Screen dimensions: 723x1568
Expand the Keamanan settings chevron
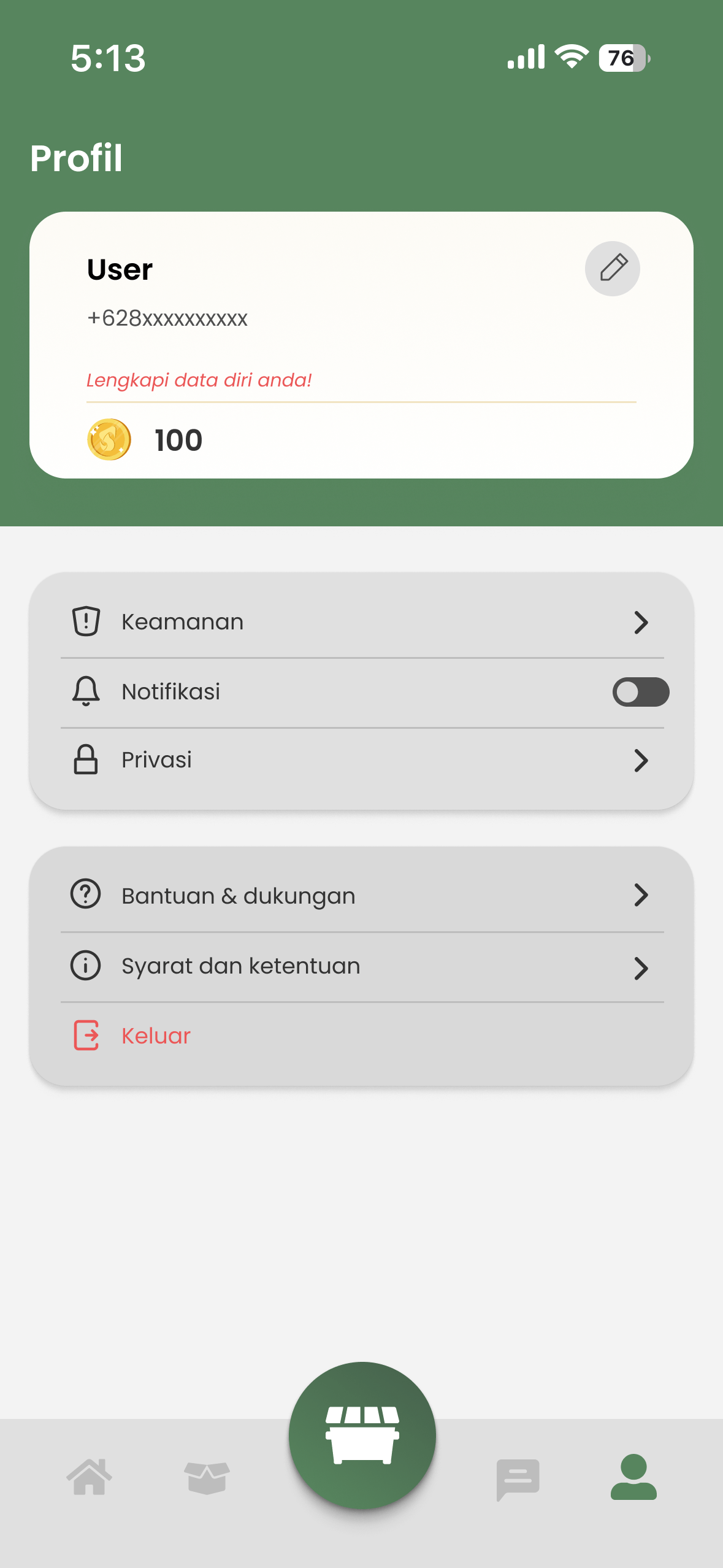[x=642, y=623]
